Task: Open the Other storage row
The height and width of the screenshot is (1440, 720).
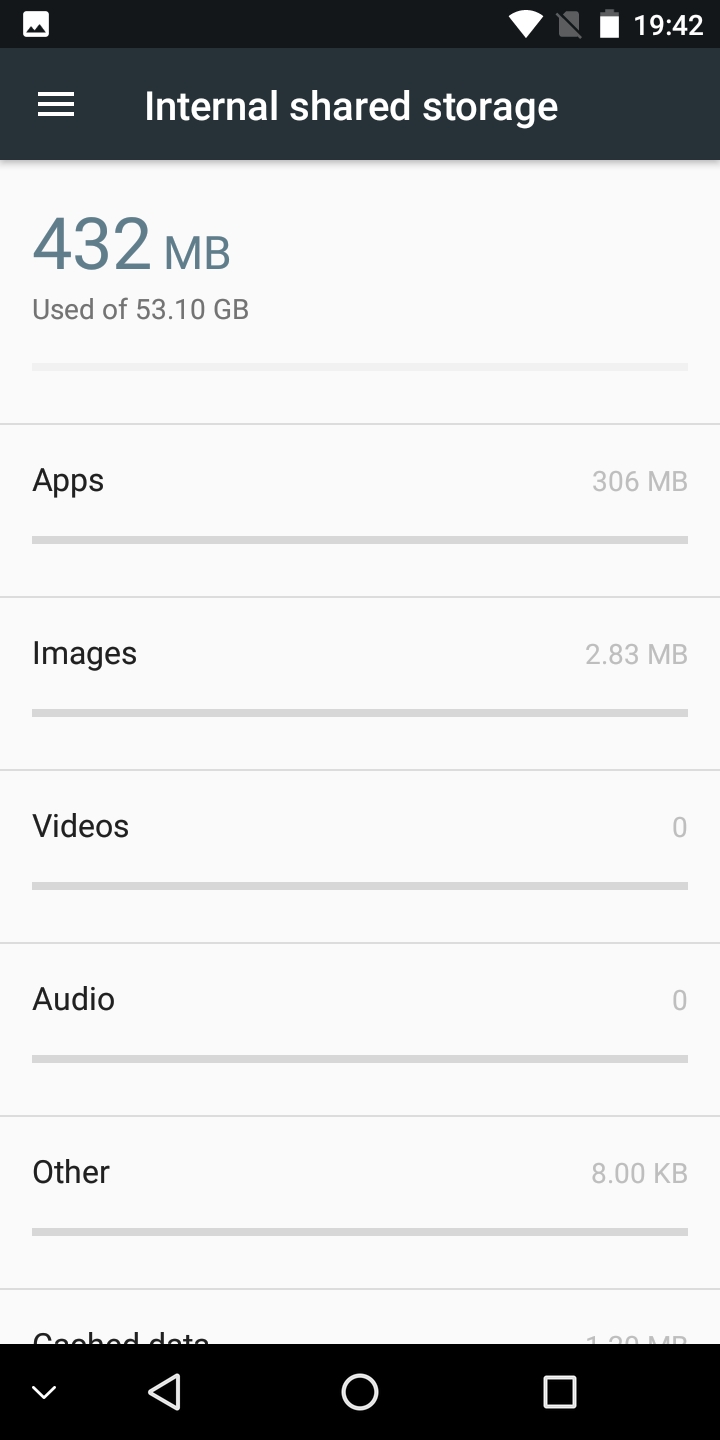Action: [x=360, y=1202]
